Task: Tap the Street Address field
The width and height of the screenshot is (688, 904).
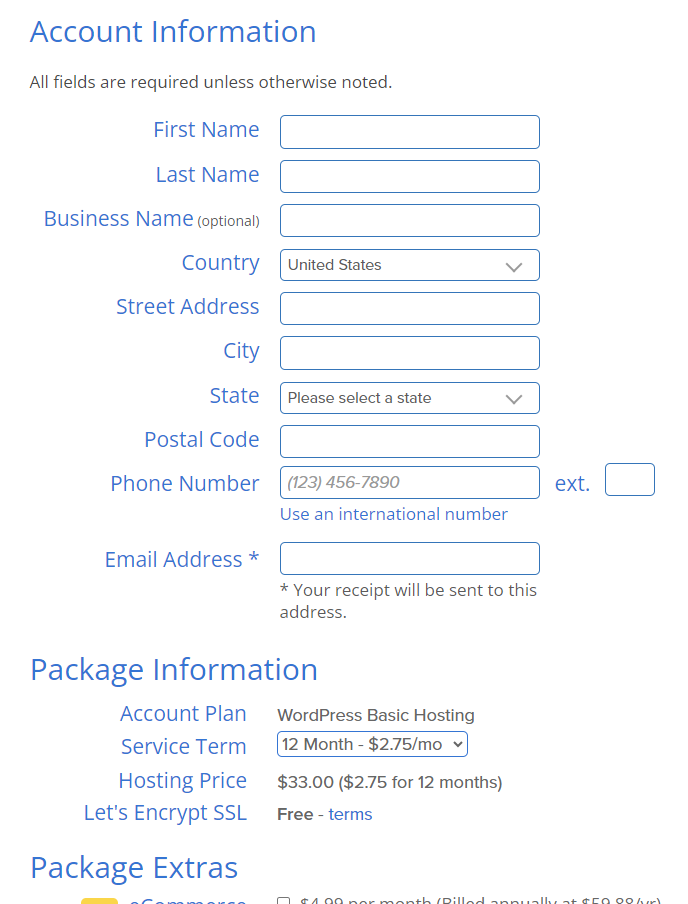Action: [409, 308]
